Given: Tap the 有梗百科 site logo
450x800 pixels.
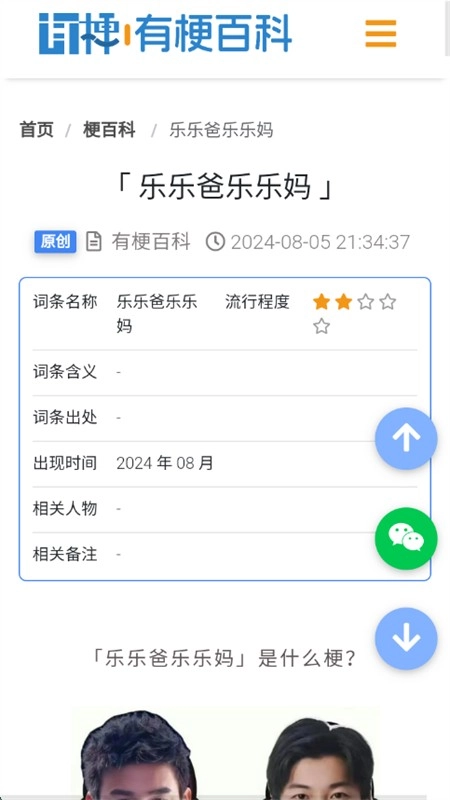Looking at the screenshot, I should 165,33.
